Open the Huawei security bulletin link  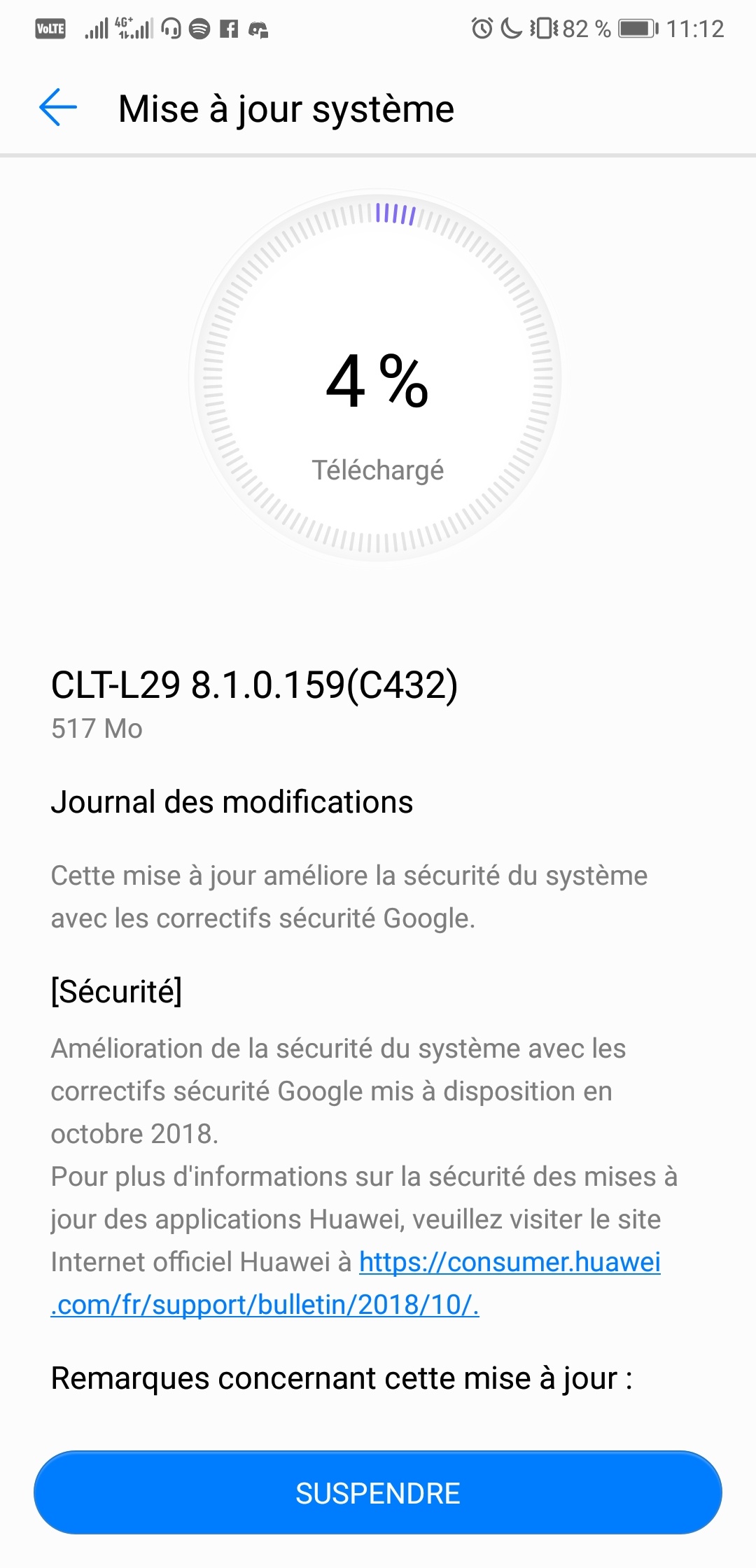[510, 1262]
